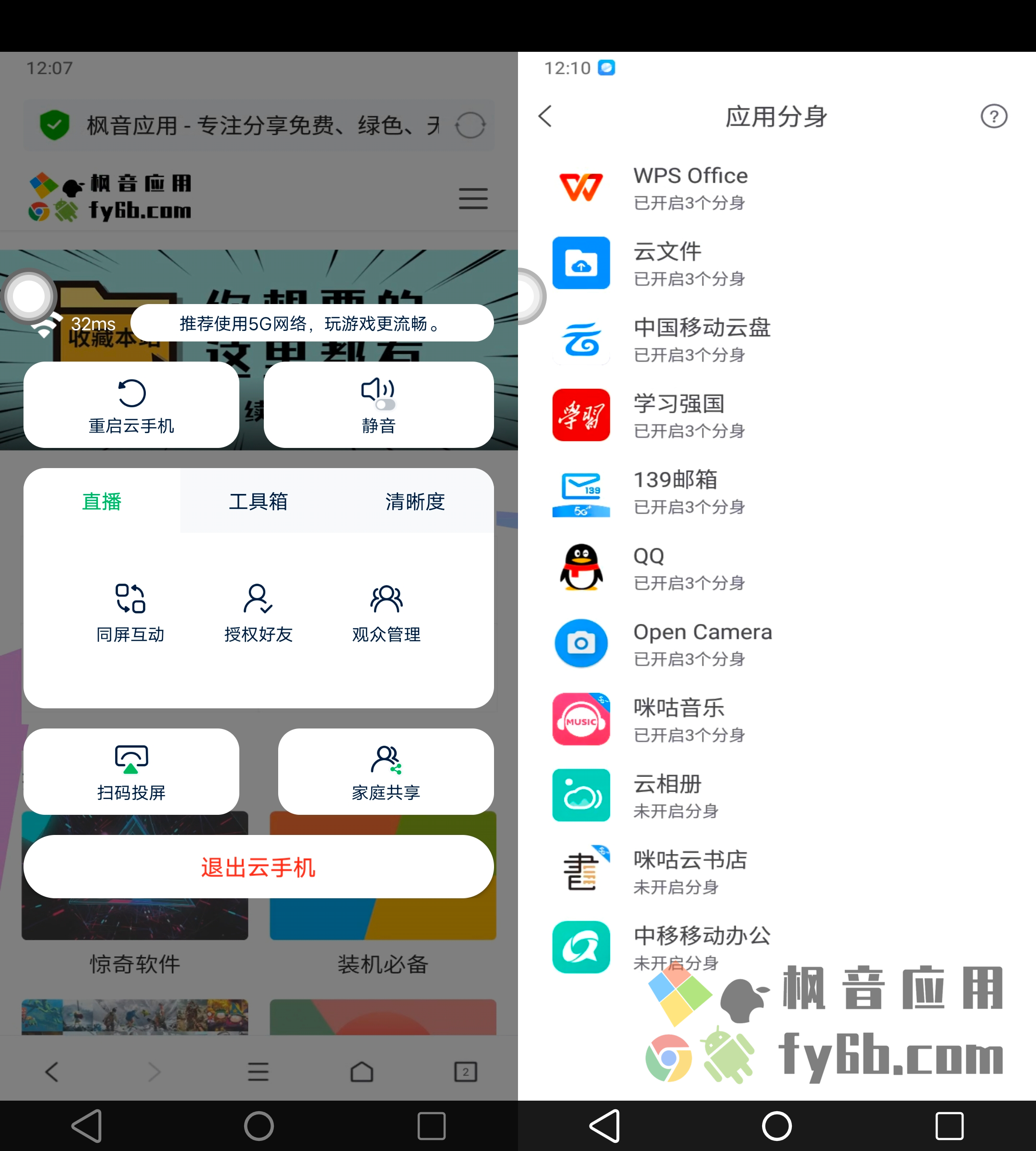Restart the cloud phone with 重启云手机
1036x1151 pixels.
[131, 405]
